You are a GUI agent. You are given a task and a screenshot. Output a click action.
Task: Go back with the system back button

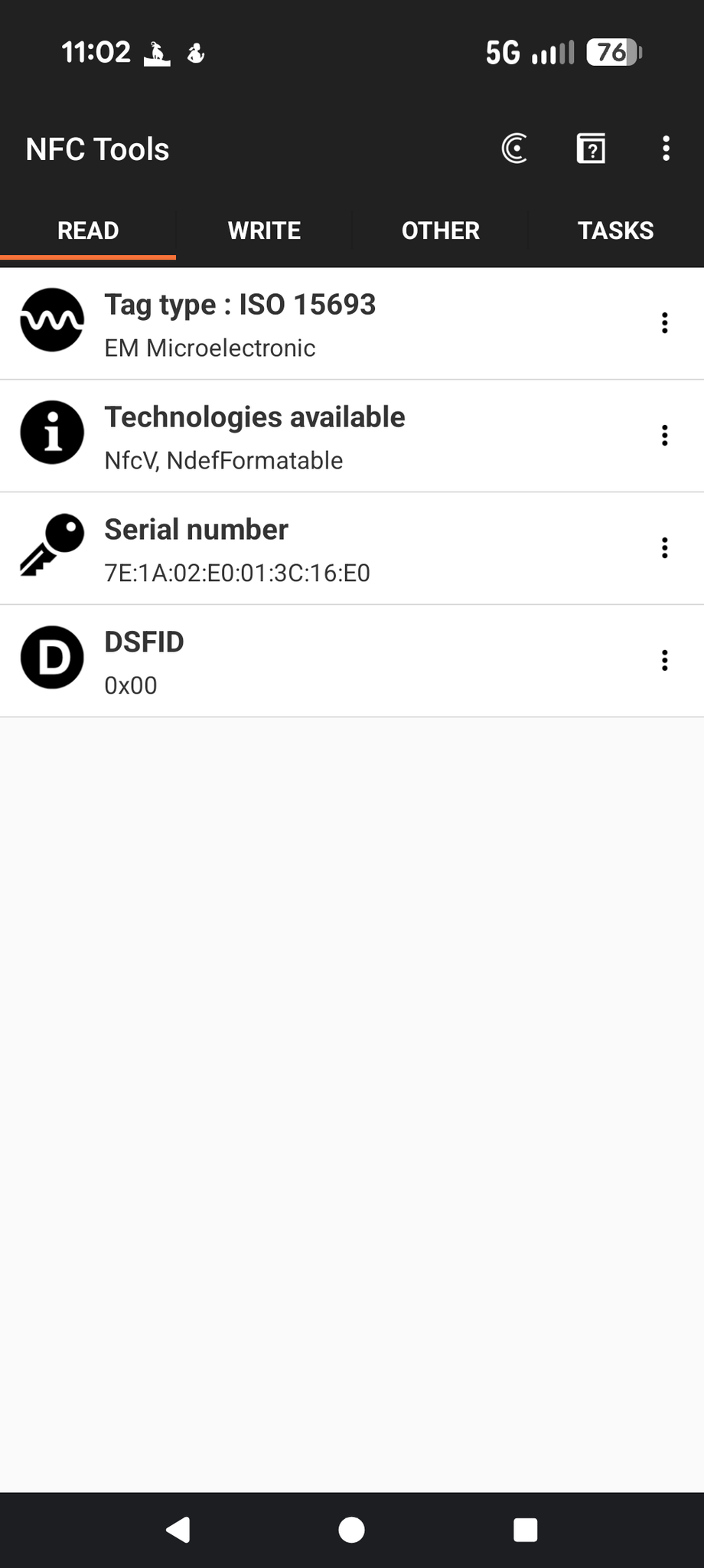(178, 1530)
